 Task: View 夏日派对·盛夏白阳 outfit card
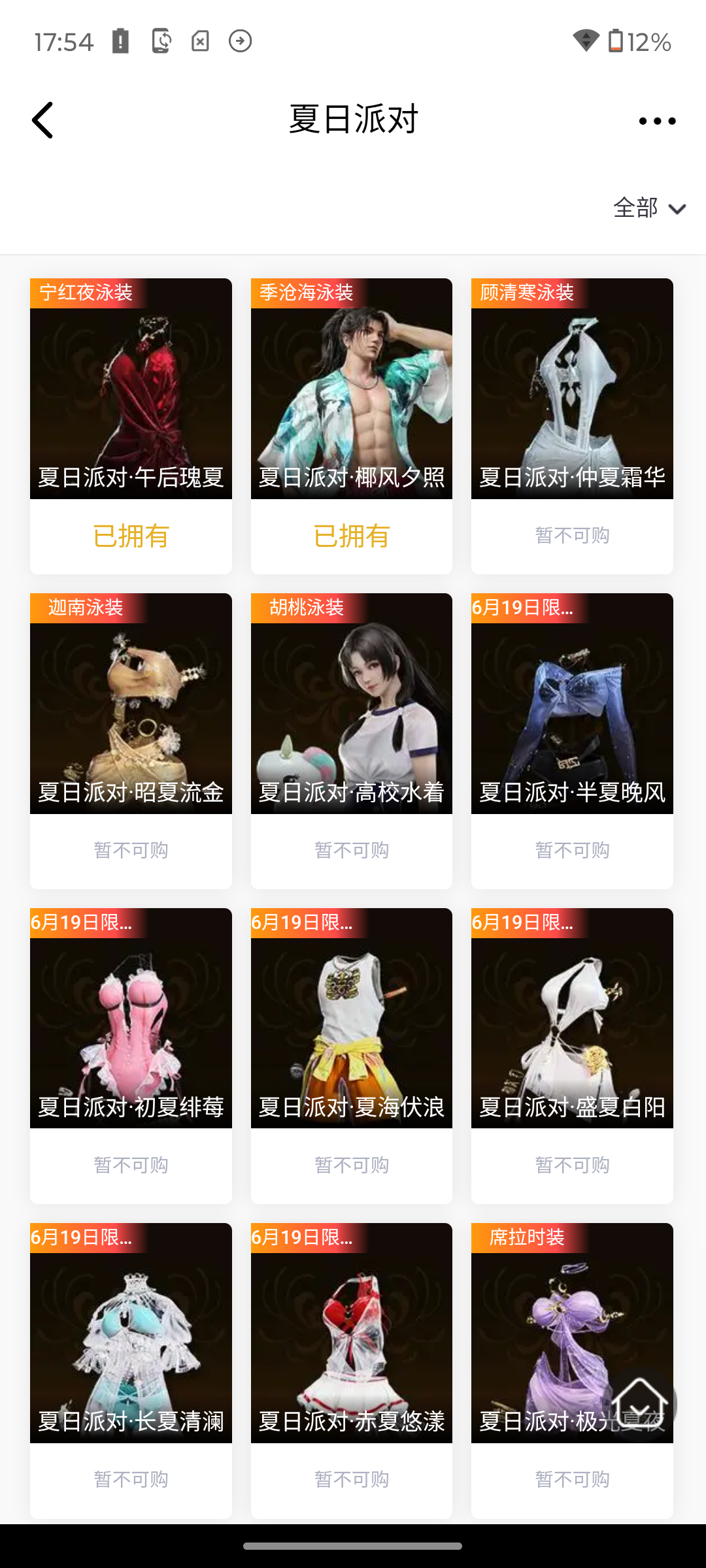tap(572, 1019)
